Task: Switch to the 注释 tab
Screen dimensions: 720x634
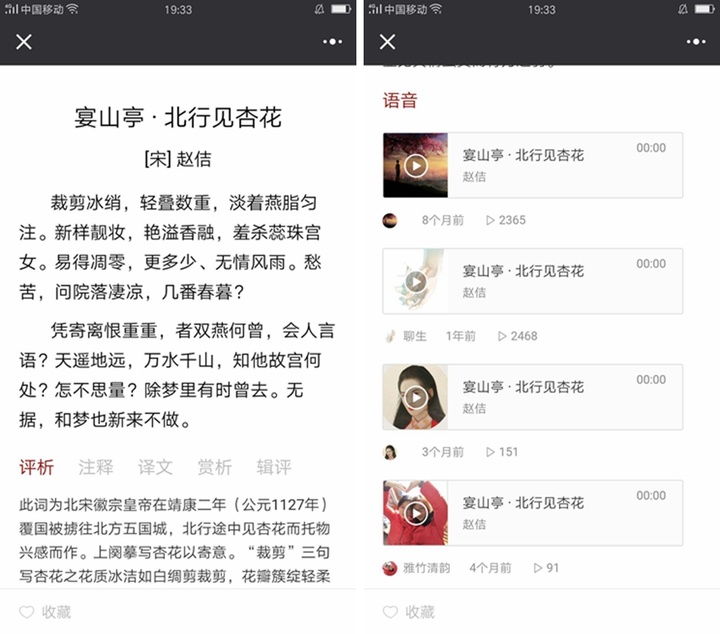Action: tap(96, 467)
